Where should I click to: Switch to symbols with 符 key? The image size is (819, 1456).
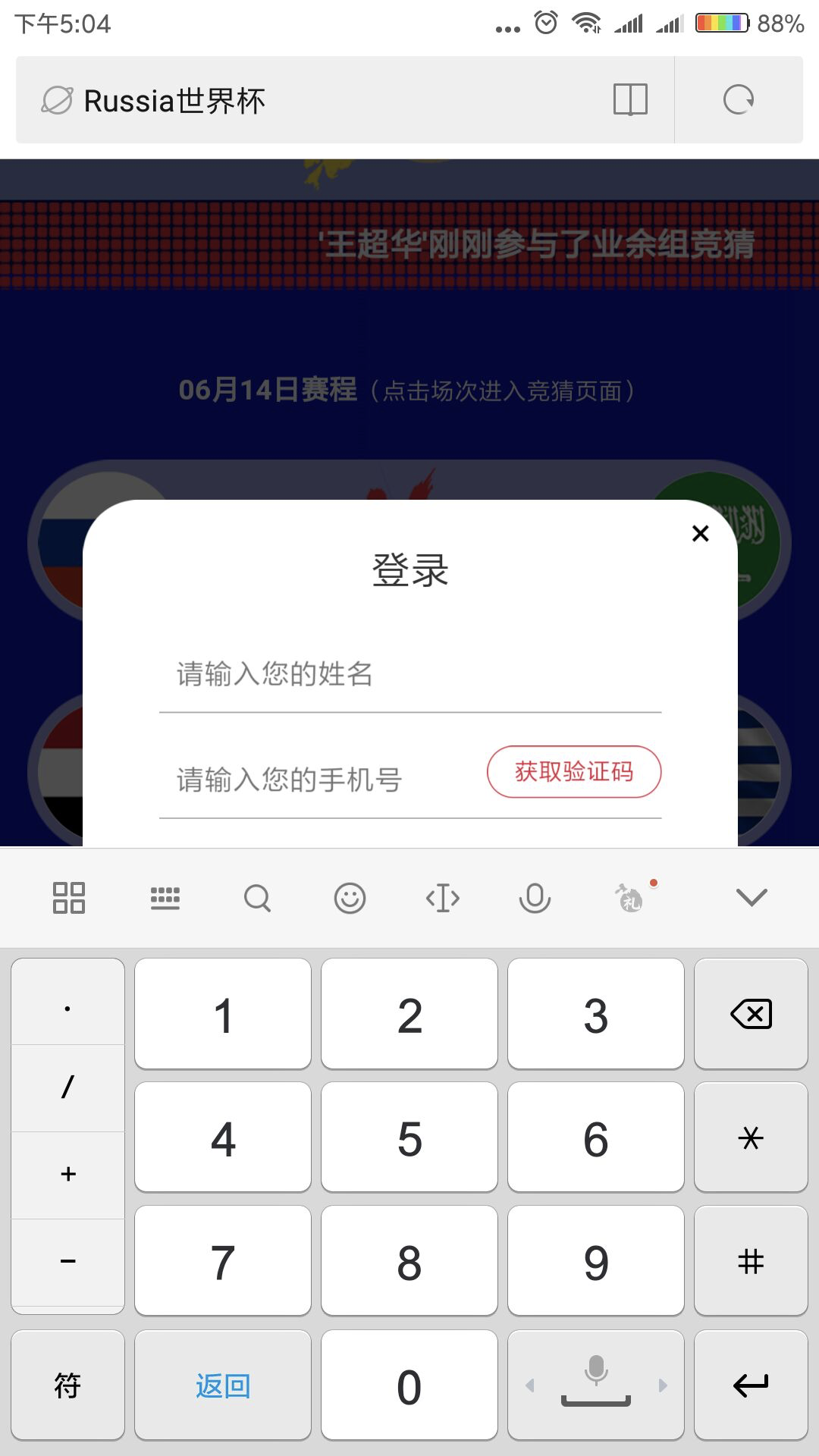click(67, 1385)
